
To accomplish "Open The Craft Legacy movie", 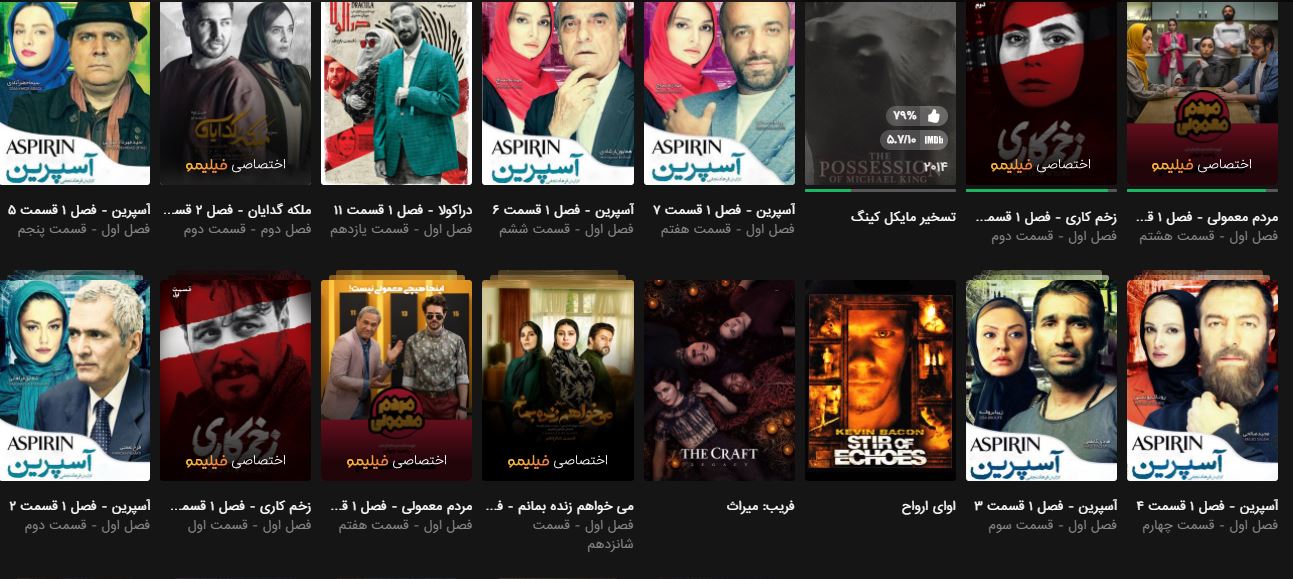I will point(719,380).
